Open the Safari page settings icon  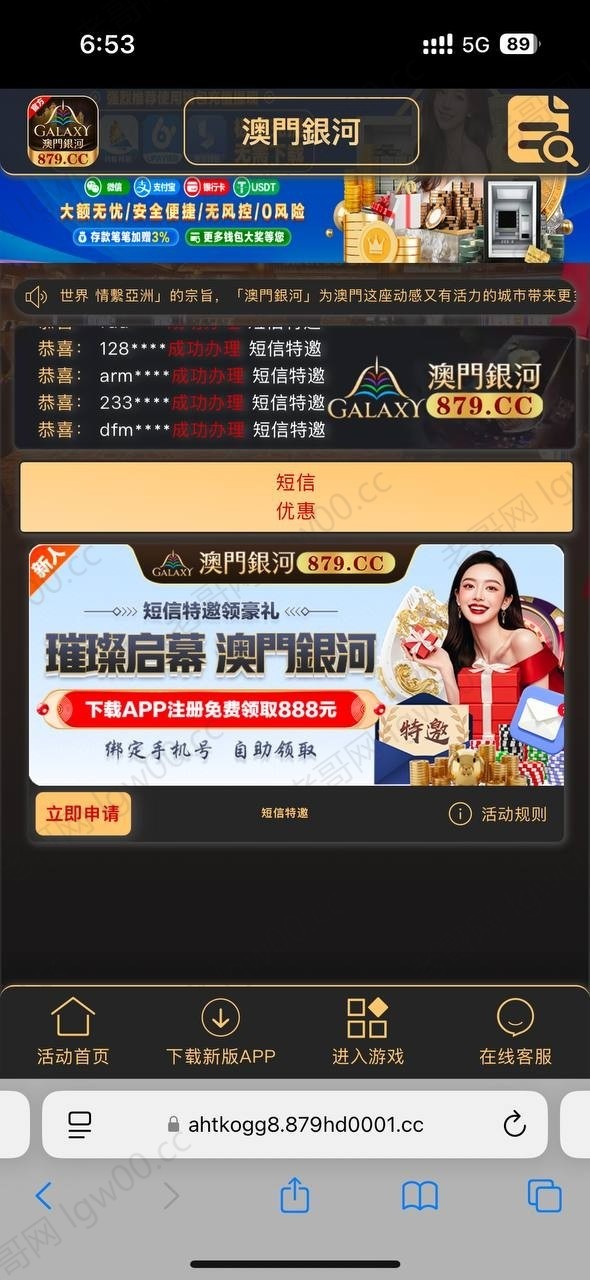tap(80, 1124)
